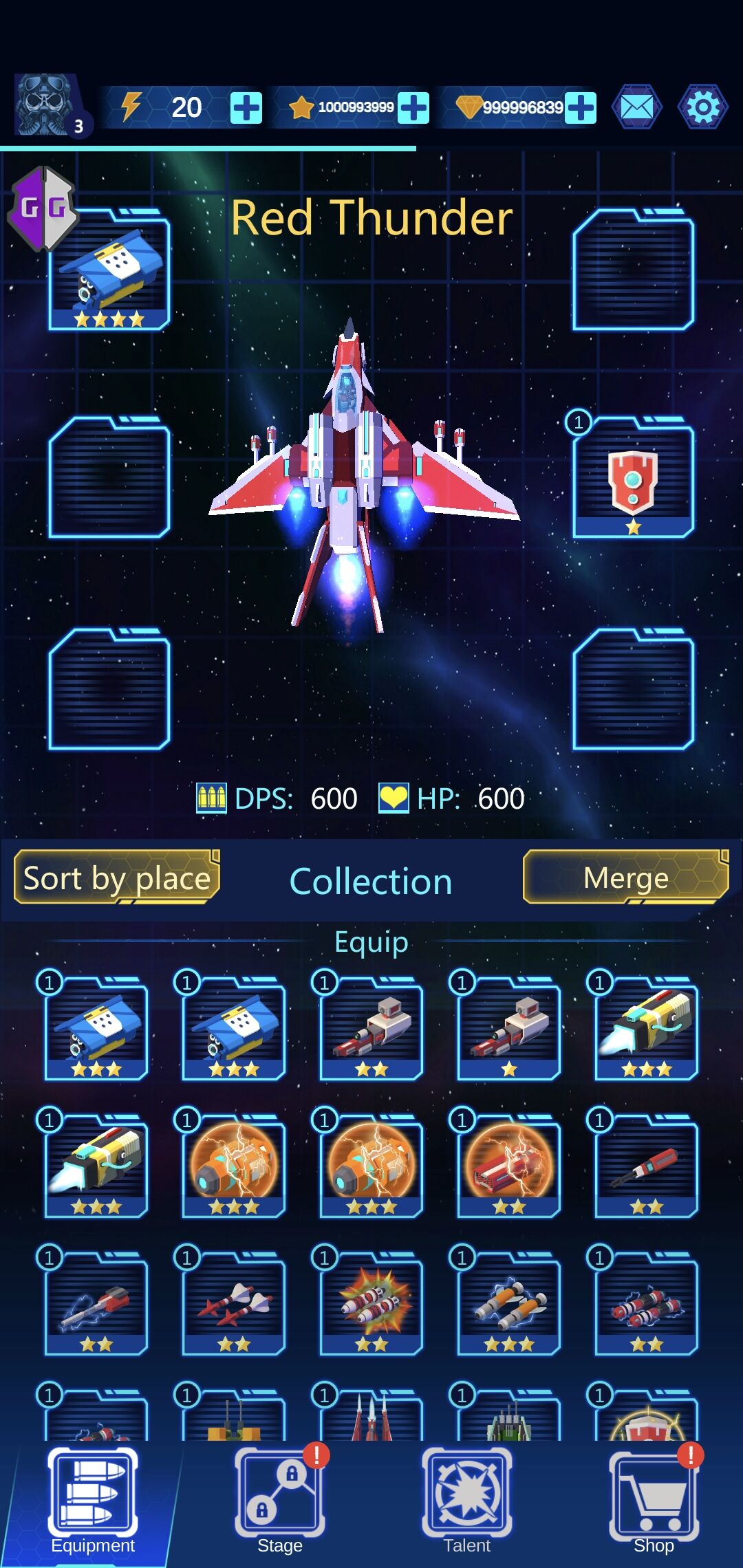Open the Merge screen
743x1568 pixels.
coord(625,878)
